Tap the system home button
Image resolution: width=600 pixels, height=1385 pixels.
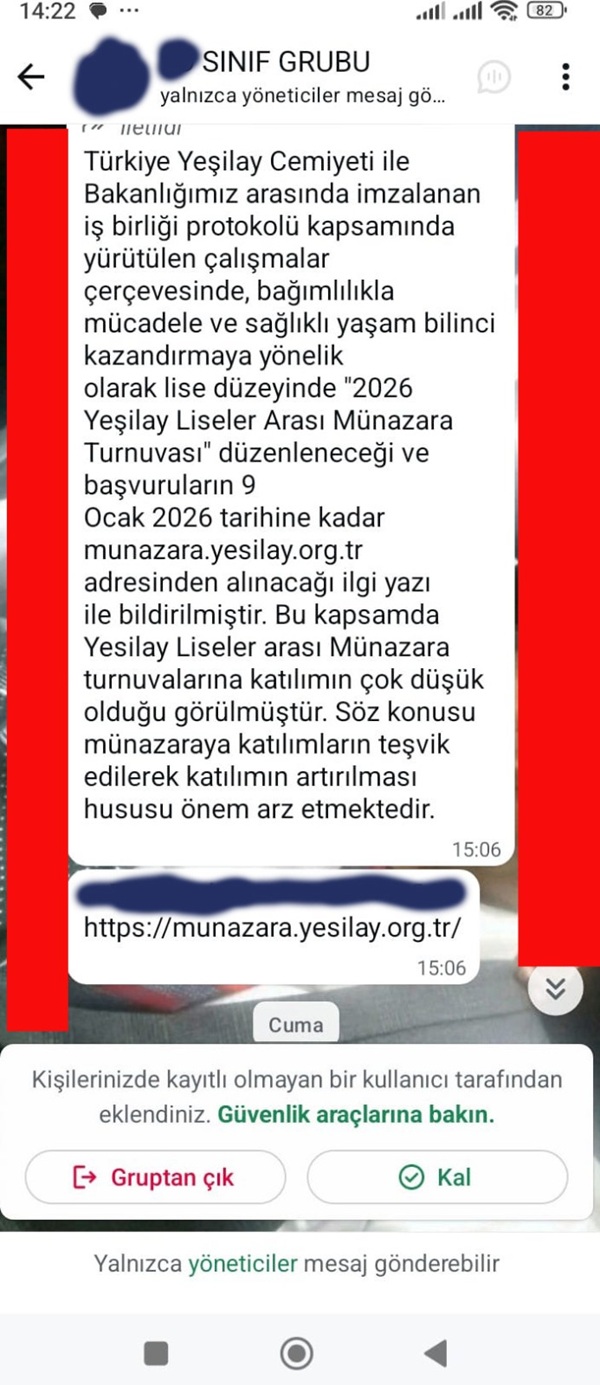click(x=296, y=1354)
